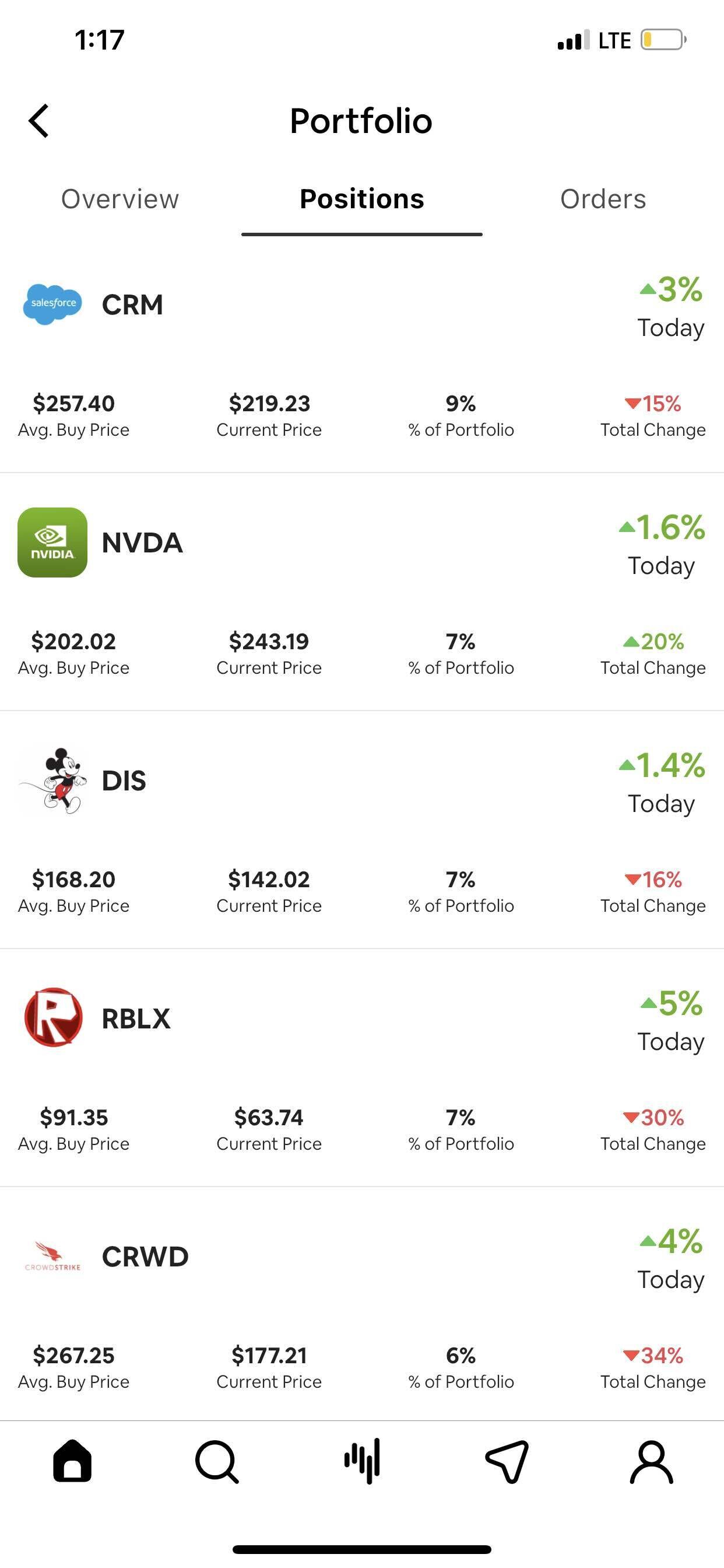Open the bar chart markets tab
The width and height of the screenshot is (724, 1568).
[362, 1461]
